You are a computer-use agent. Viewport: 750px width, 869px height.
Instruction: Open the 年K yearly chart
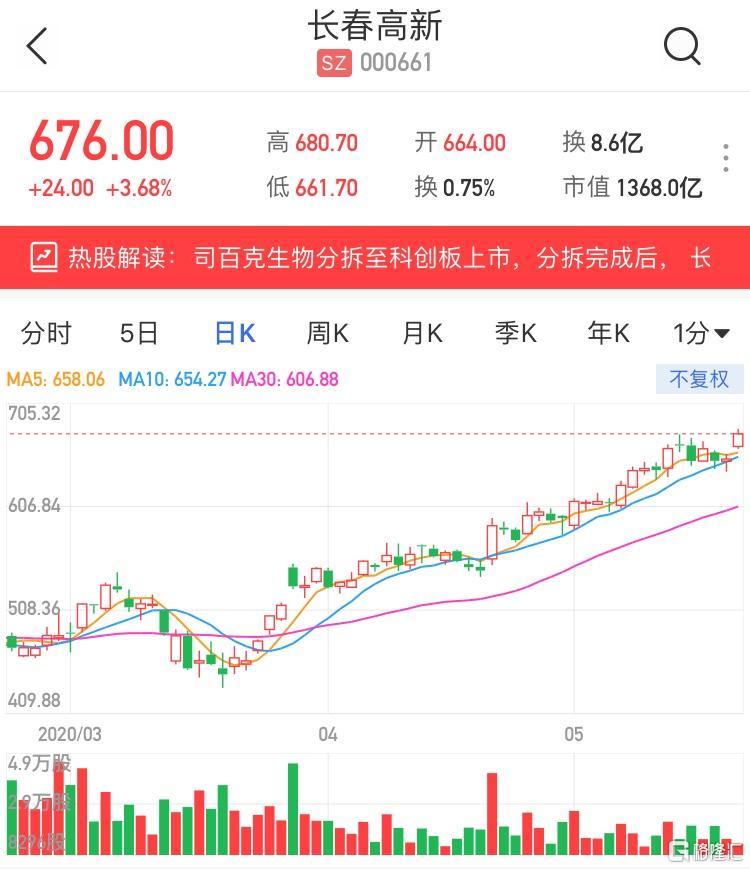(608, 333)
